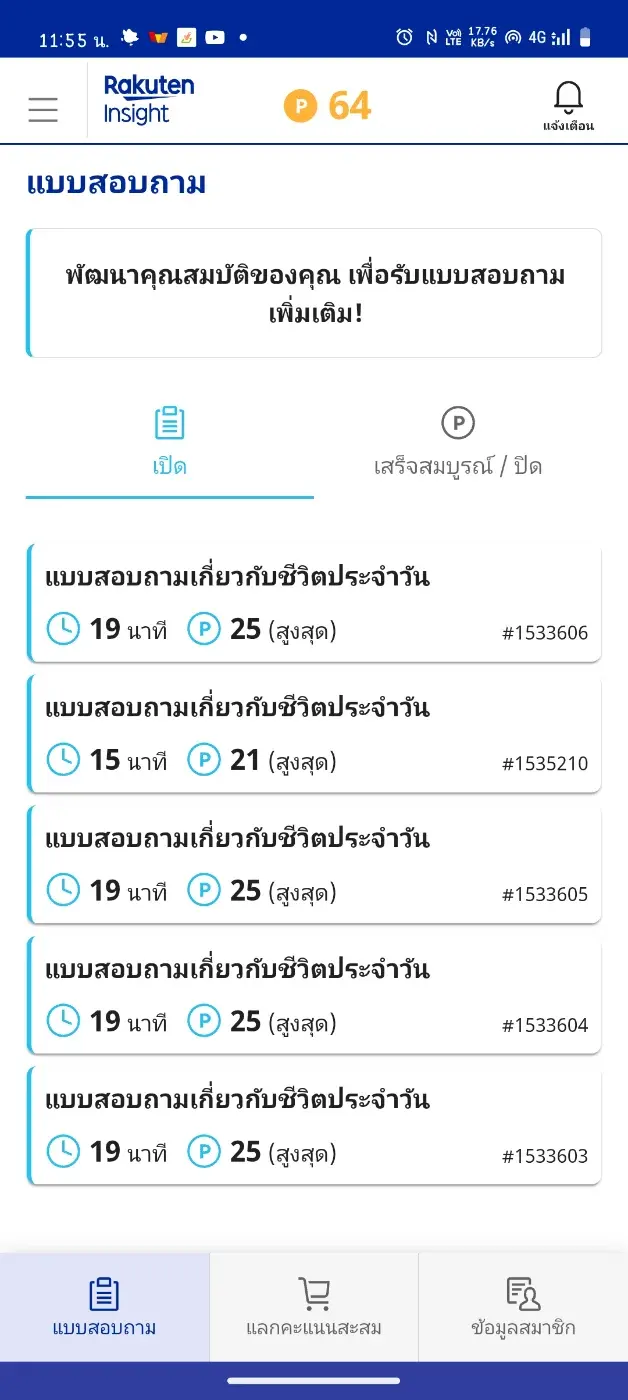Switch to the เสร็จสมบูรณ์ / ปิด tab

[458, 446]
